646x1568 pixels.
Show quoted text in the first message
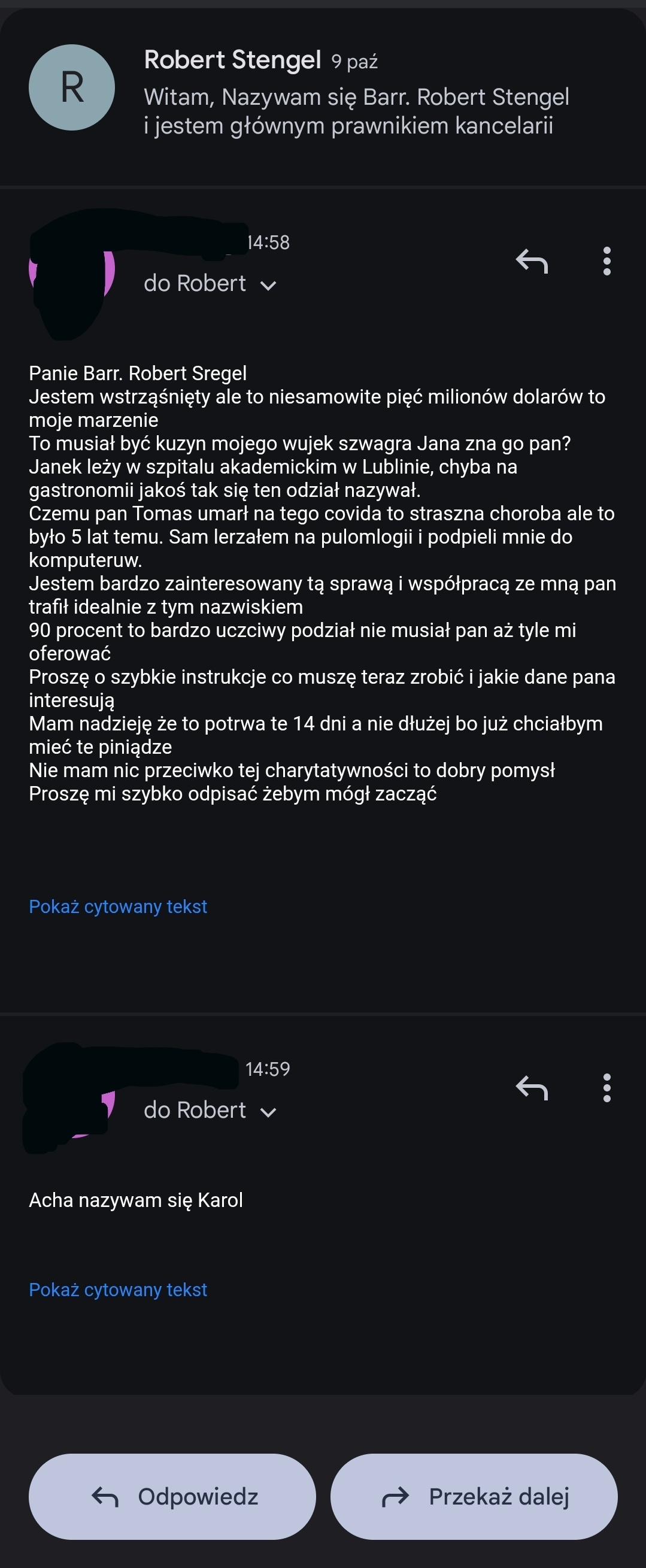click(x=118, y=907)
